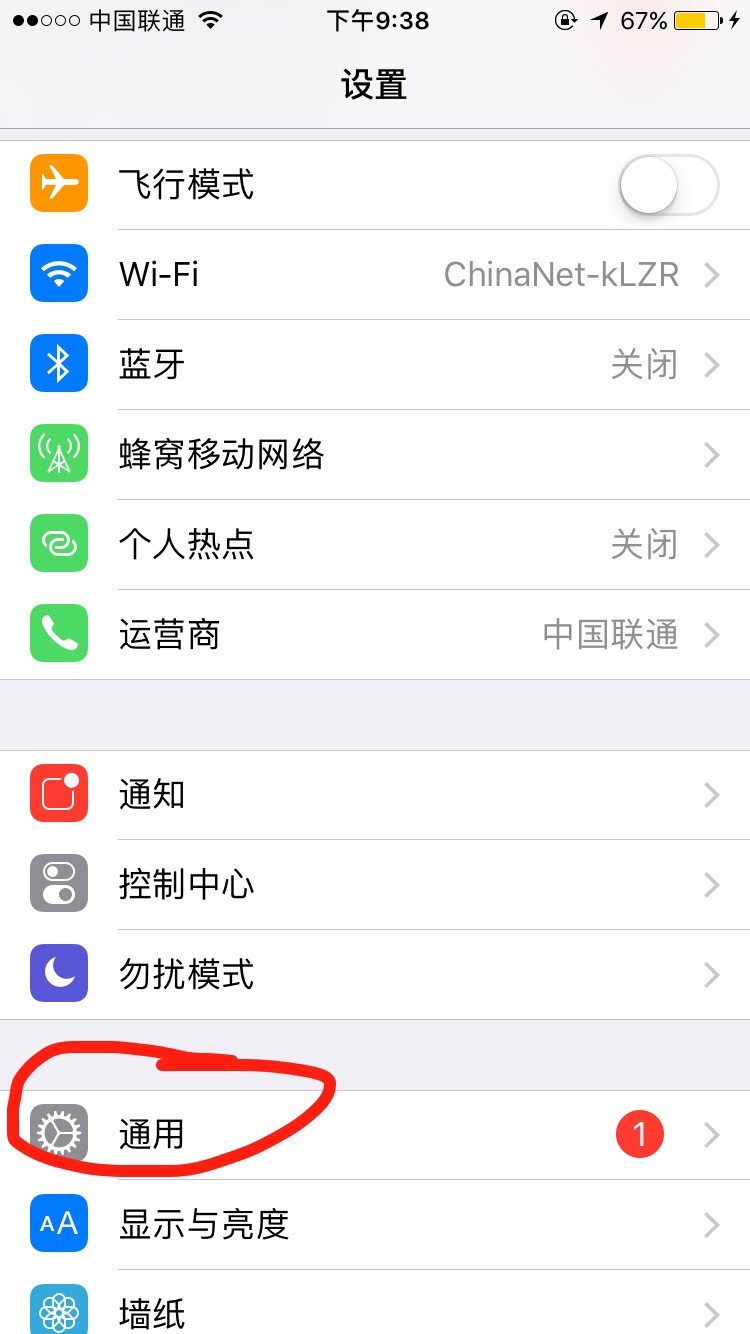The image size is (750, 1334).
Task: Tap the Wi-Fi icon
Action: pyautogui.click(x=58, y=273)
